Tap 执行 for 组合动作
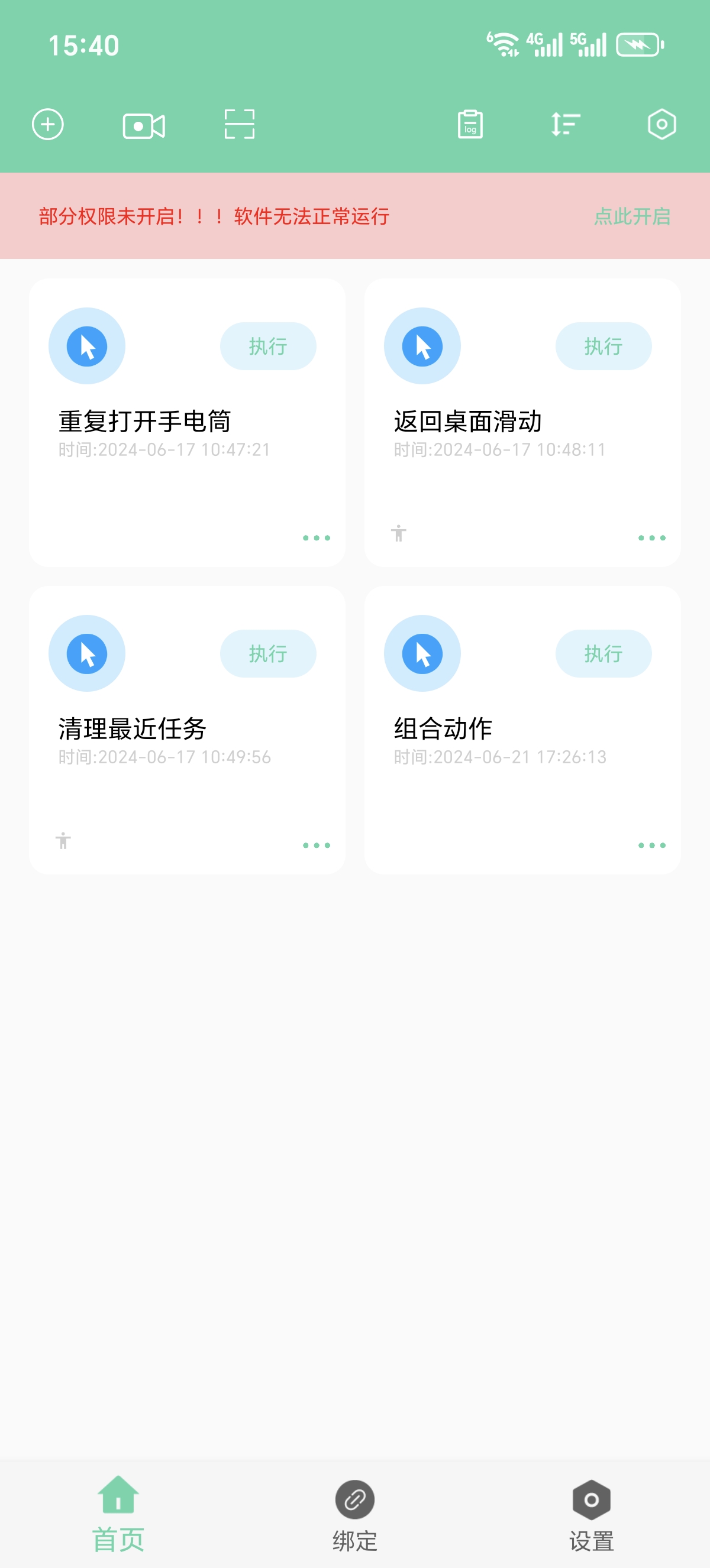The height and width of the screenshot is (1568, 710). click(603, 654)
